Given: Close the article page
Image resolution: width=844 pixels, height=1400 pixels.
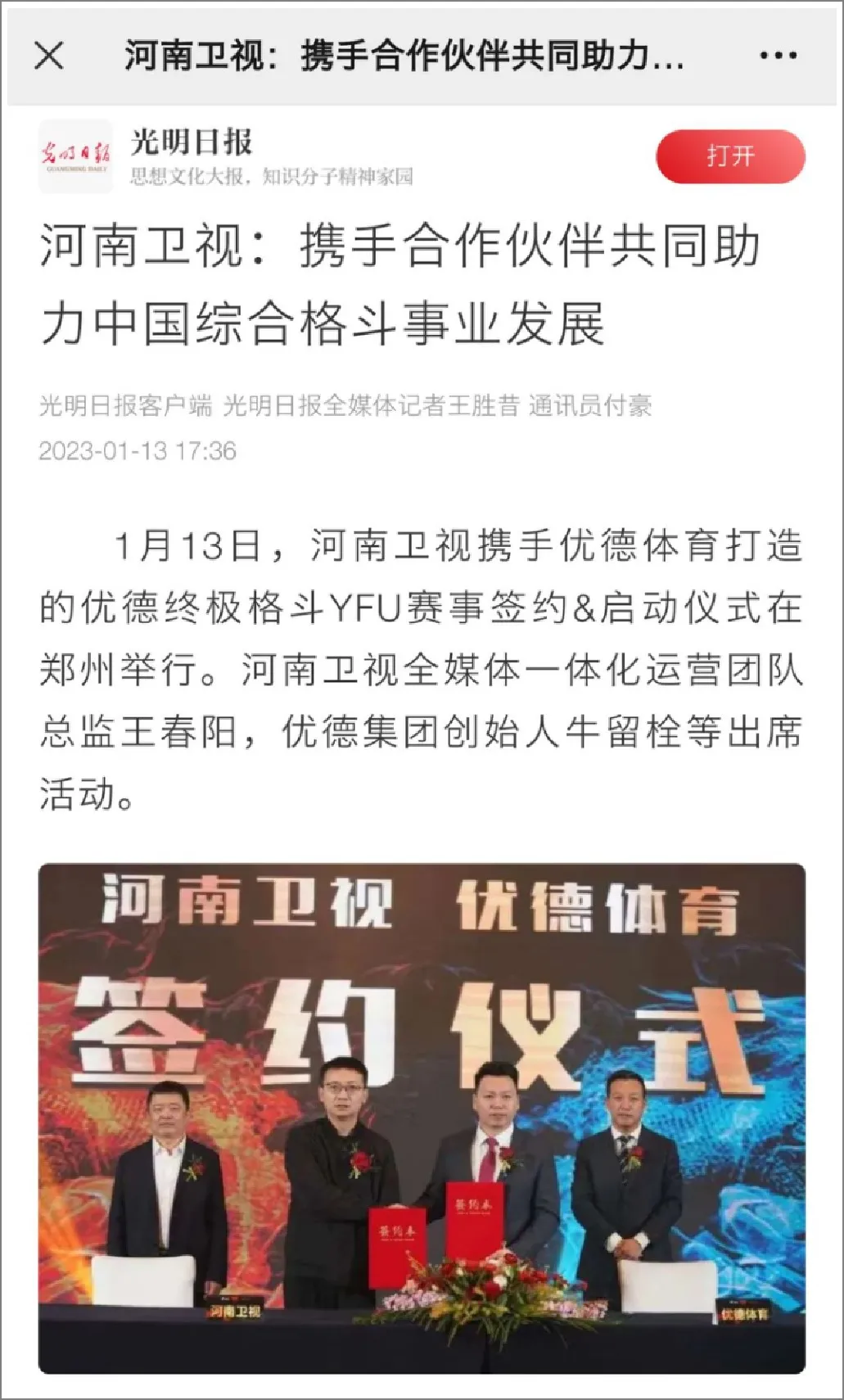Looking at the screenshot, I should (x=49, y=56).
